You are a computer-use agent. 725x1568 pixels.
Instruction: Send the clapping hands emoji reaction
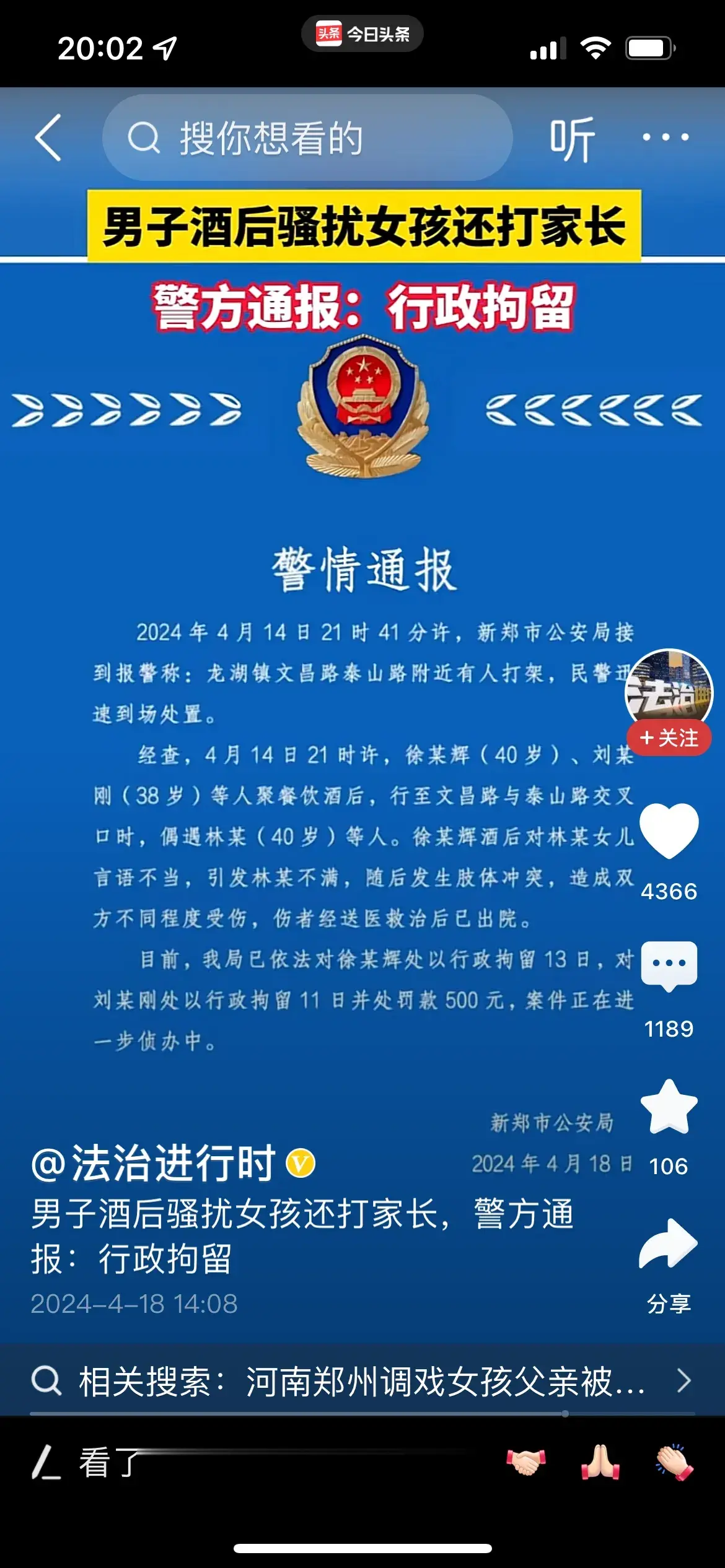pyautogui.click(x=674, y=1463)
